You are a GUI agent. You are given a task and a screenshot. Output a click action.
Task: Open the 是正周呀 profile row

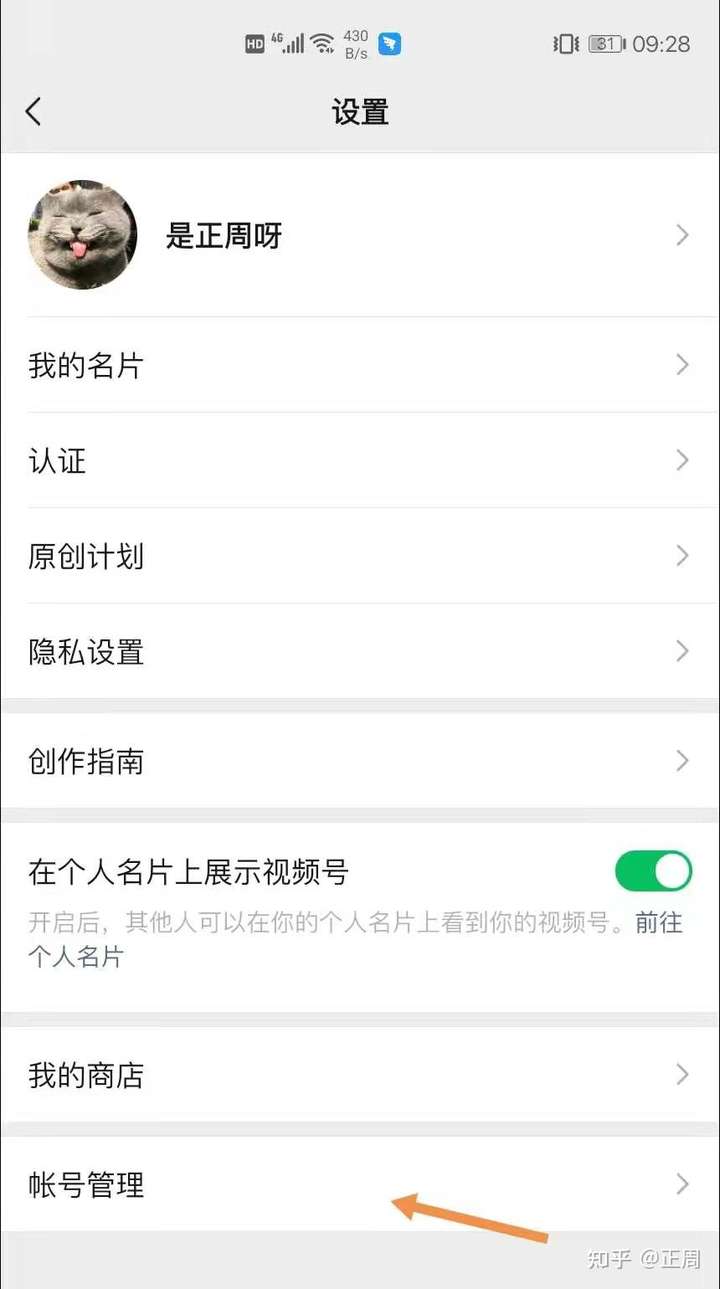pos(360,236)
